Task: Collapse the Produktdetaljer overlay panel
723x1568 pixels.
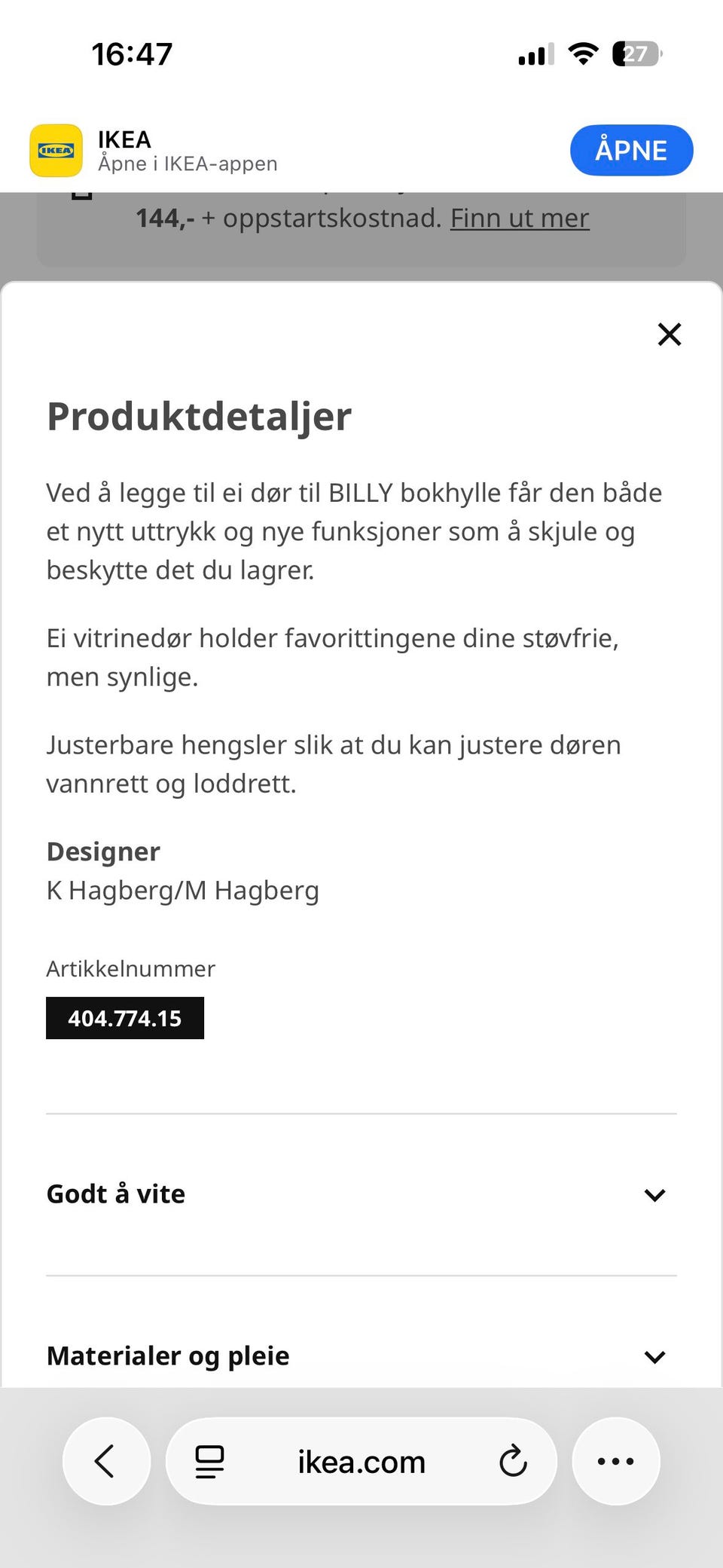Action: click(x=669, y=334)
